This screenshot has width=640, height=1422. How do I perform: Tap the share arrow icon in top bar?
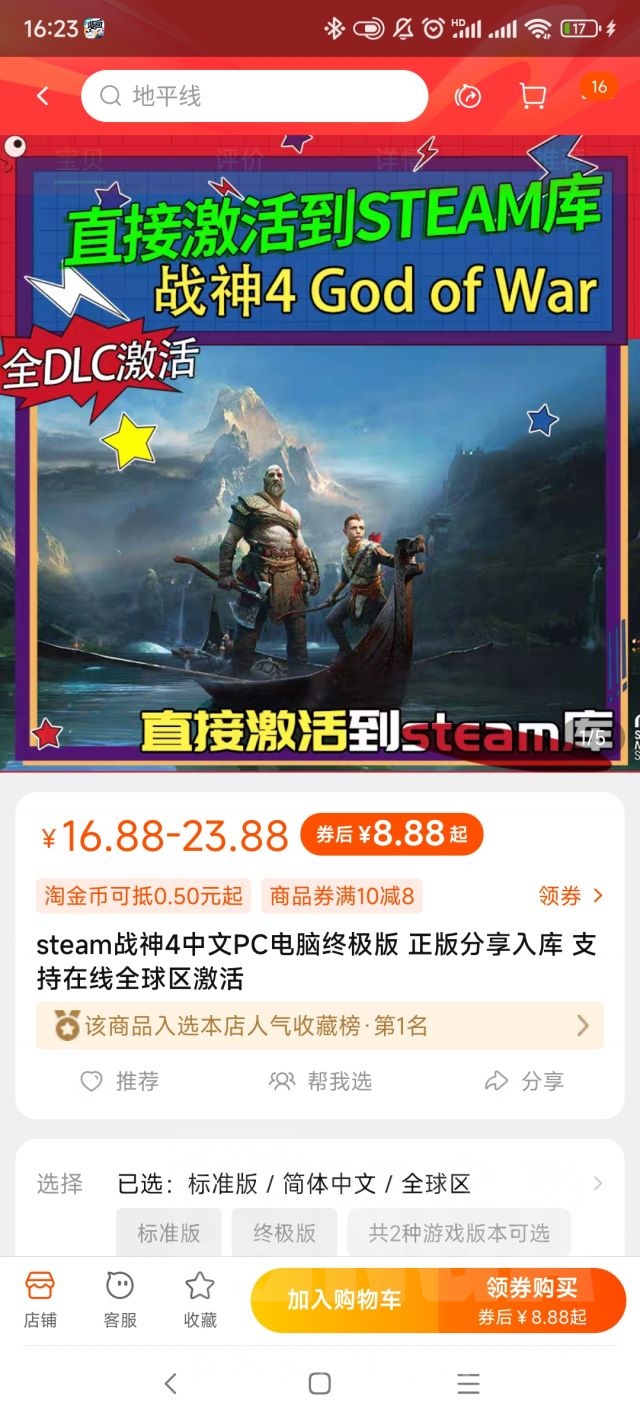coord(468,96)
